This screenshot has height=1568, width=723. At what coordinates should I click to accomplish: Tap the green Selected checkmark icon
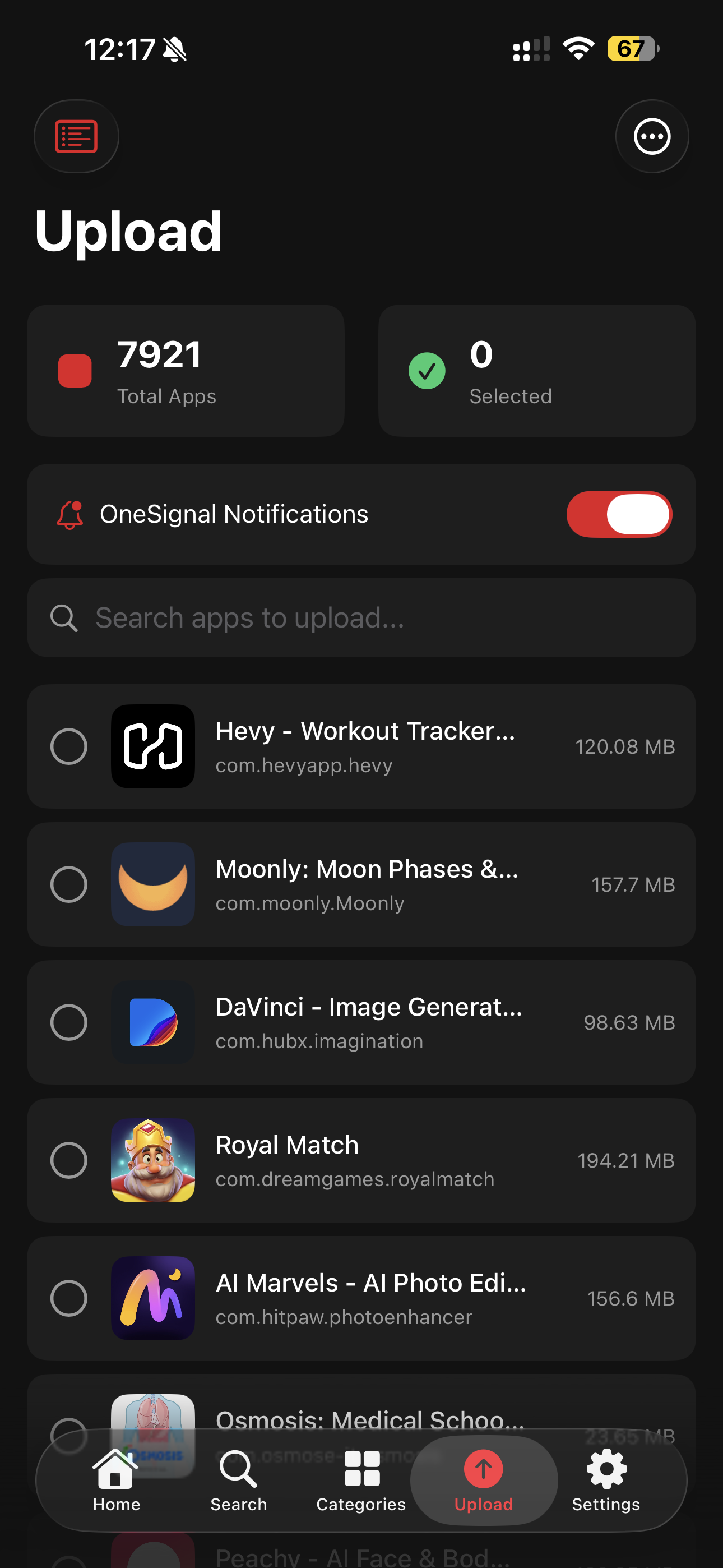(427, 371)
